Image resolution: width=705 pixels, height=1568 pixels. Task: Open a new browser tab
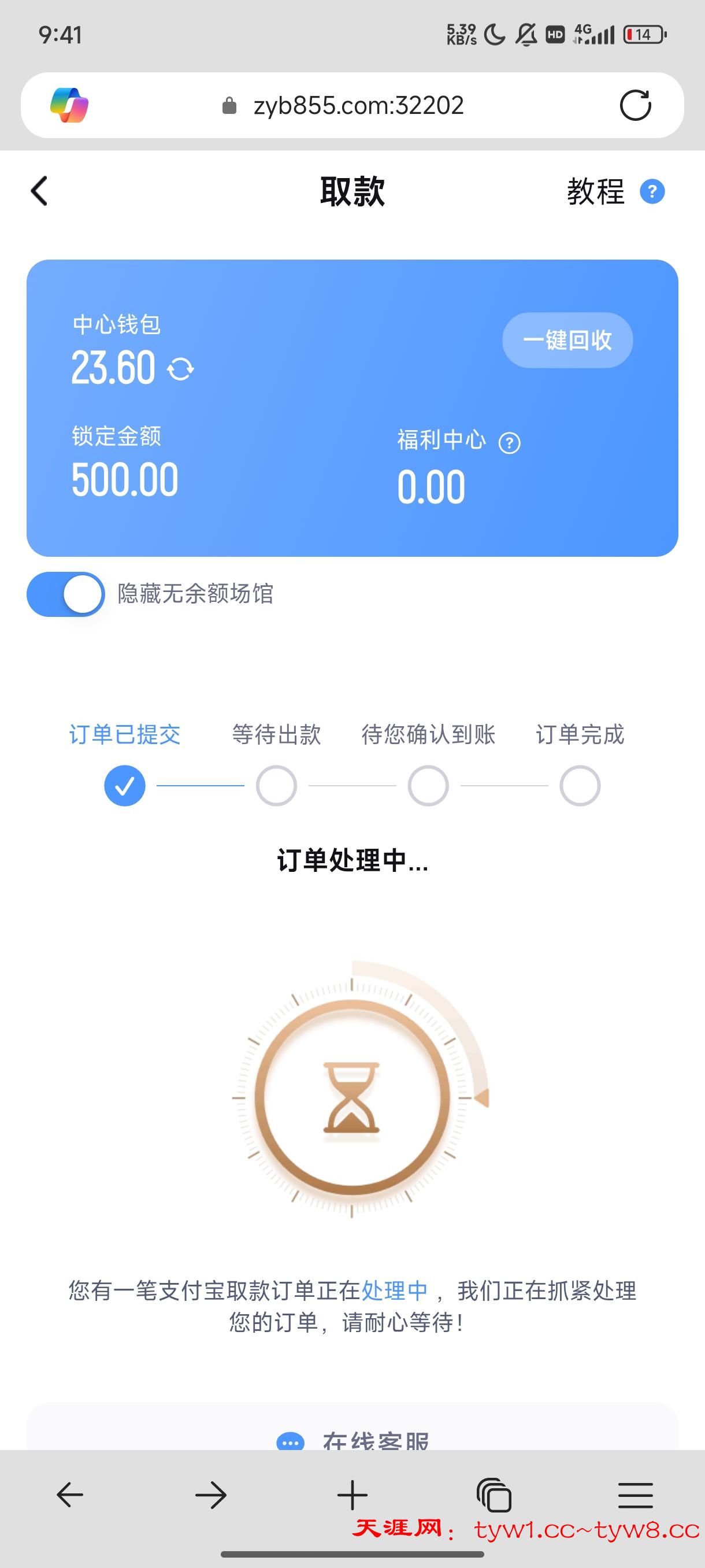(x=352, y=1495)
